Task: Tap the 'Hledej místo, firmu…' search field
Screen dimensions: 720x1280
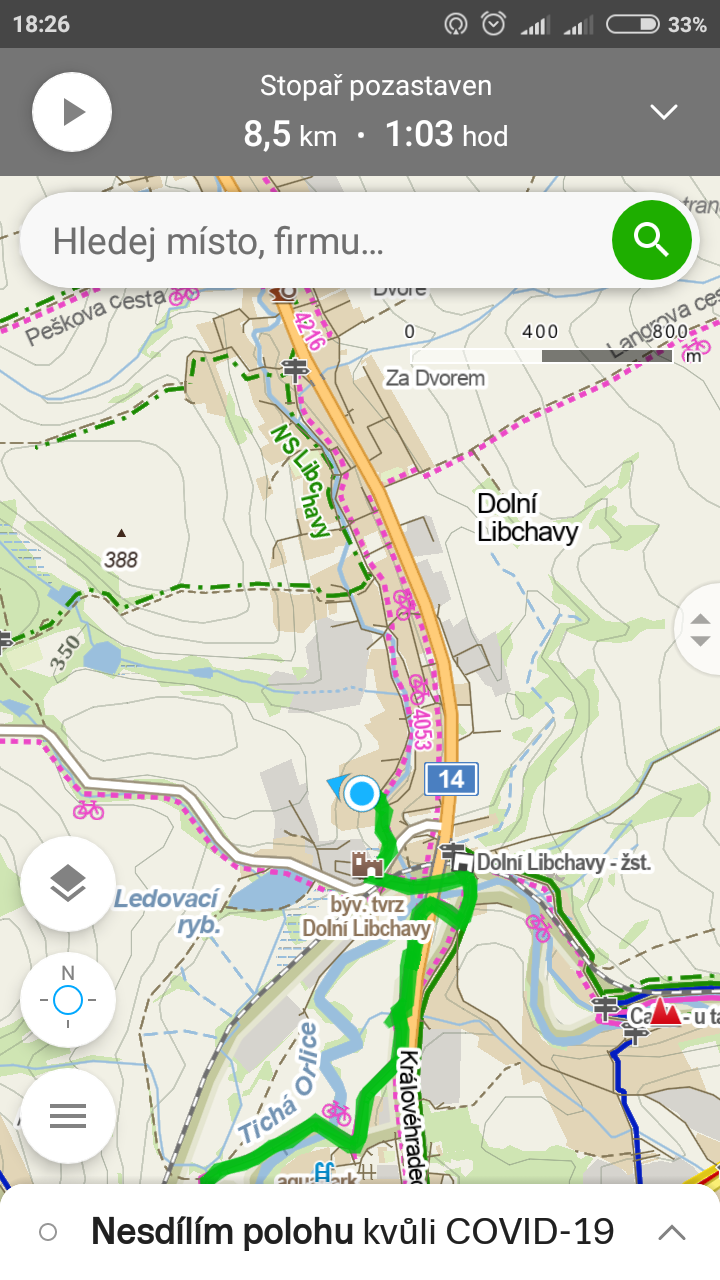Action: coord(316,241)
